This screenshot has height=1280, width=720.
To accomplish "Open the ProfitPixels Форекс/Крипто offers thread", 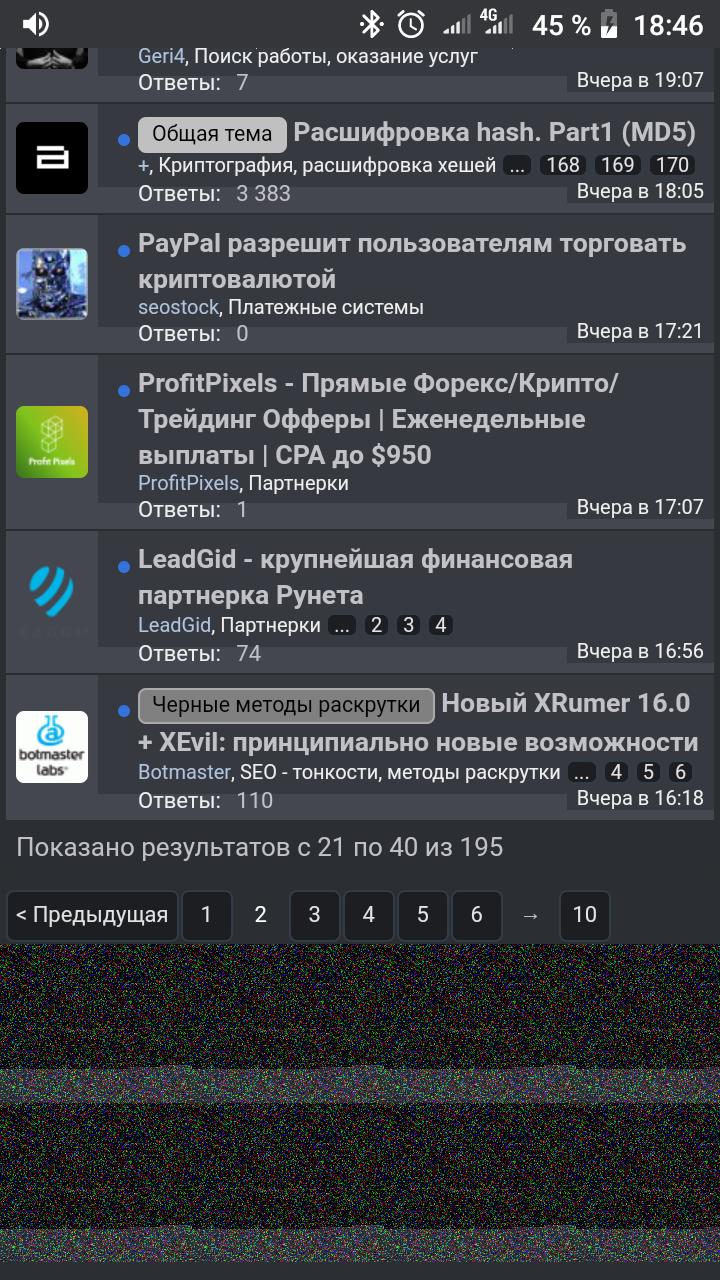I will pos(378,419).
